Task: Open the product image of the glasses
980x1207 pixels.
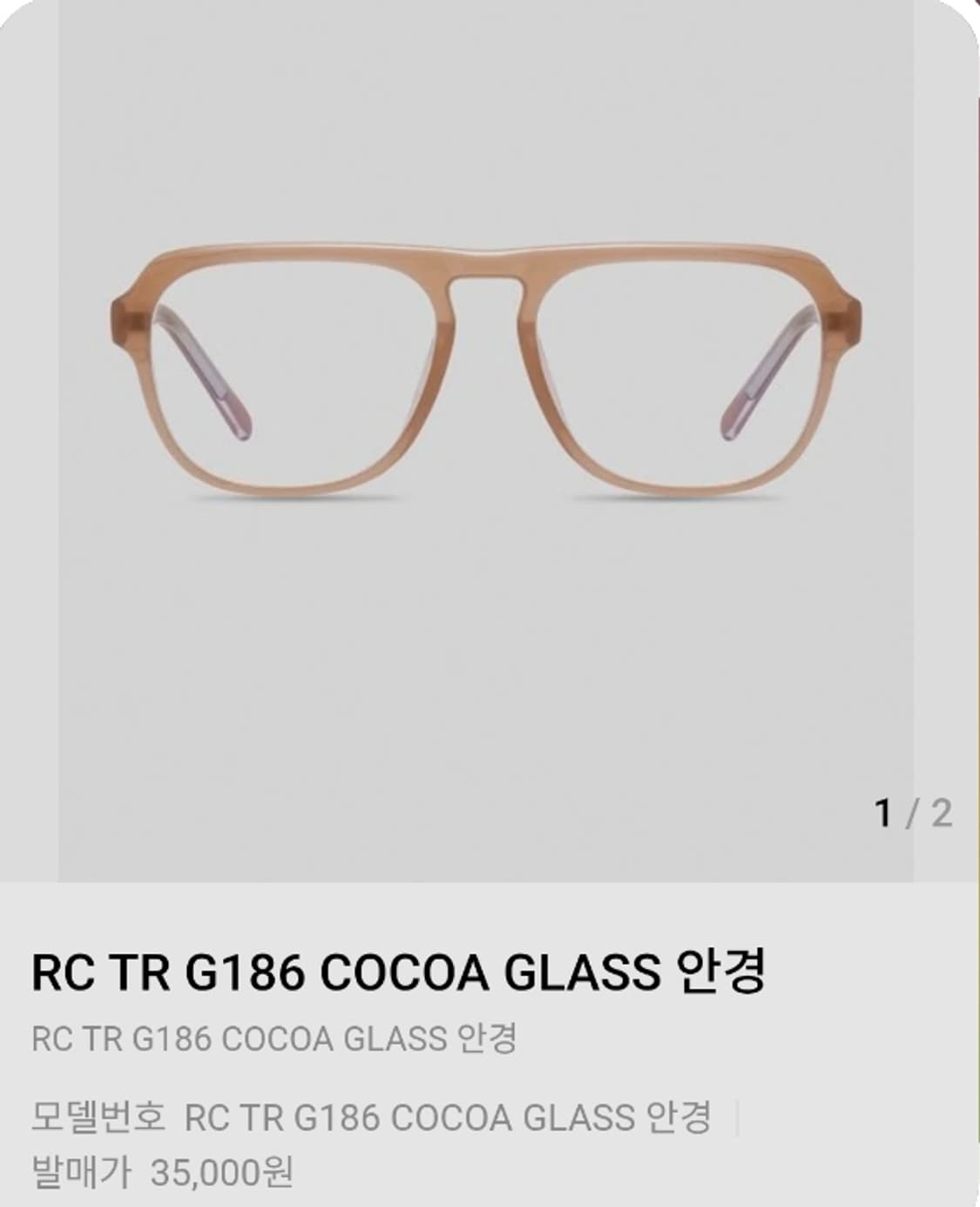Action: click(x=488, y=375)
